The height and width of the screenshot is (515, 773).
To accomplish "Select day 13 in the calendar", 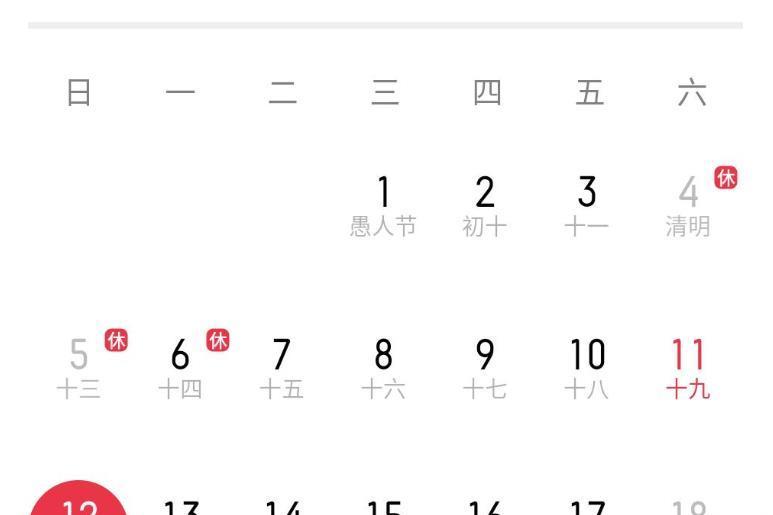I will tap(180, 508).
